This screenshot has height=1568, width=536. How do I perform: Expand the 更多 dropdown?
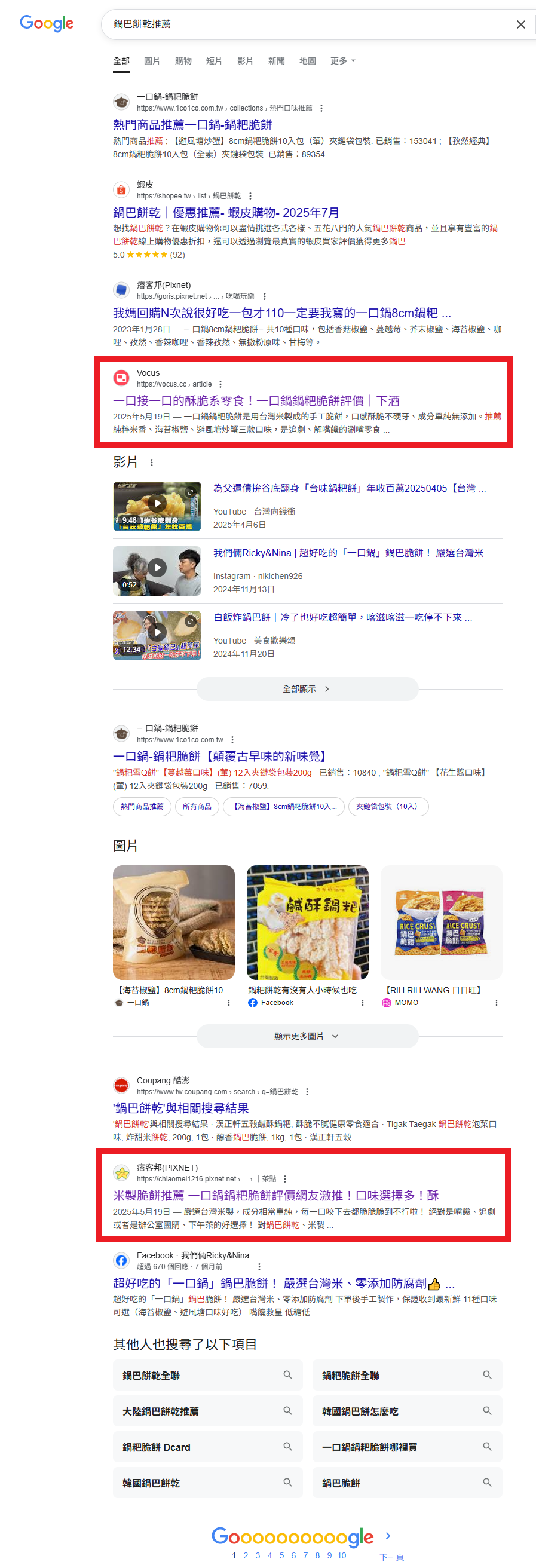coord(342,61)
